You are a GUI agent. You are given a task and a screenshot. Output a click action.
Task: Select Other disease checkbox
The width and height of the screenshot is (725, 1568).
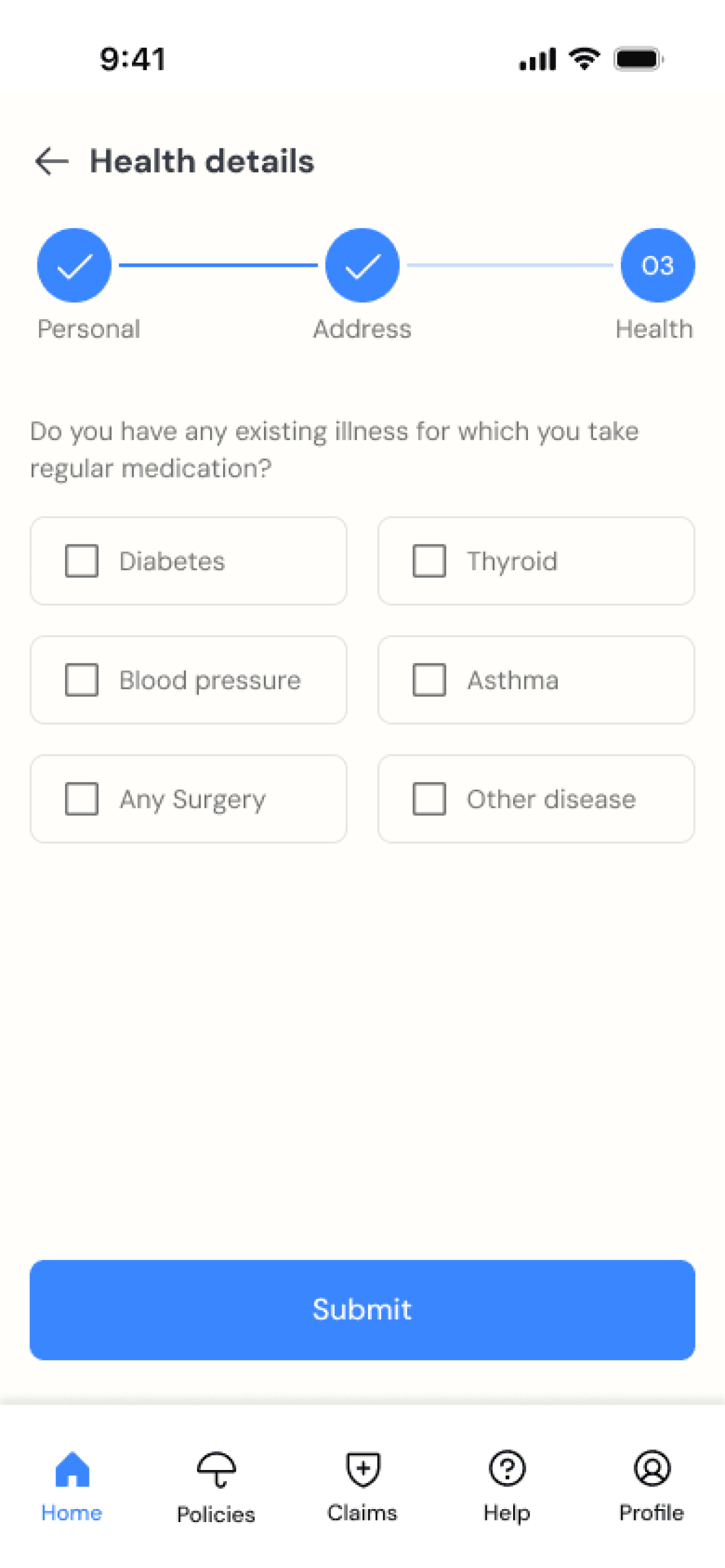tap(429, 799)
